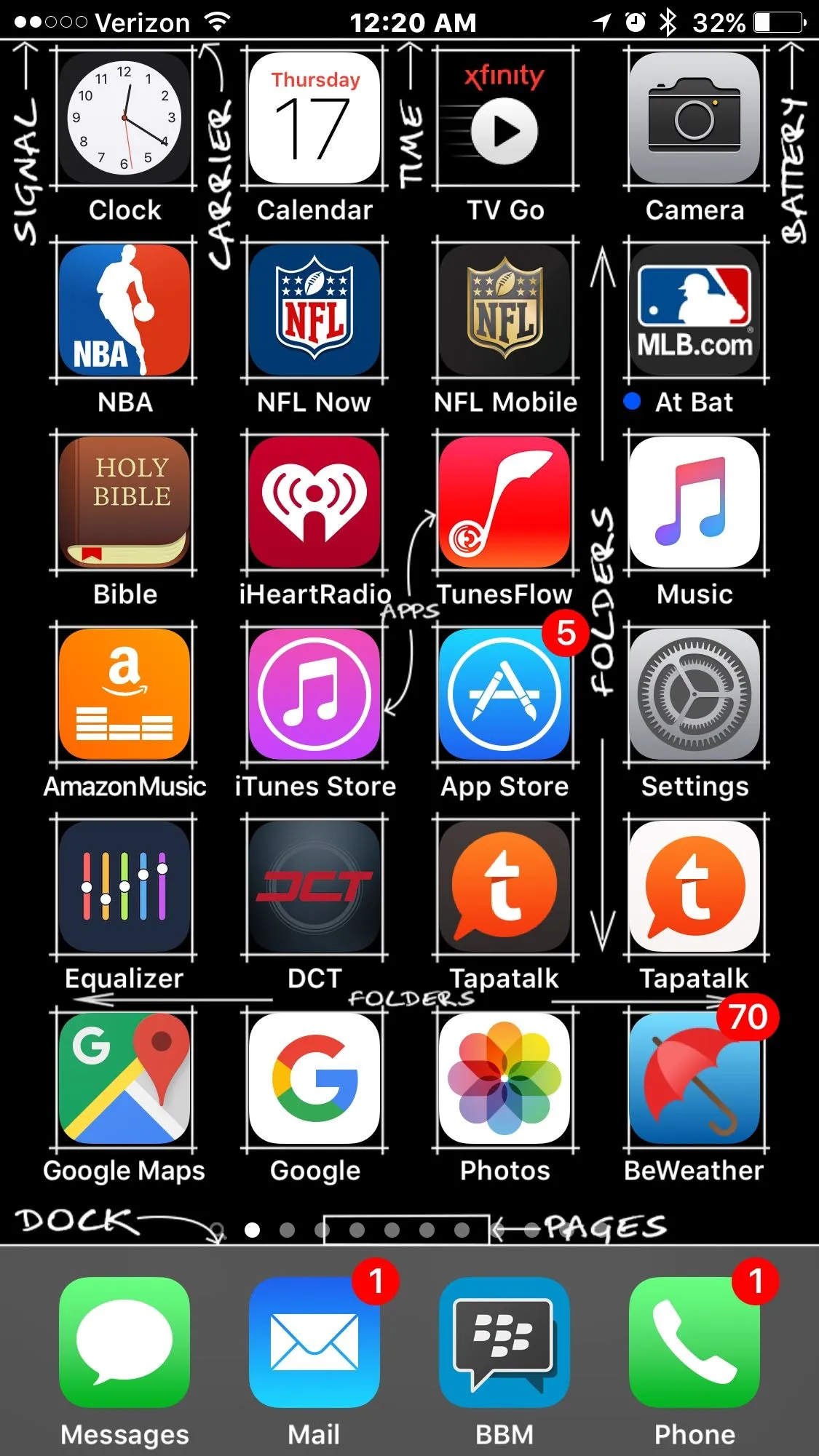Open the xfinity TV Go app
The image size is (819, 1456).
[x=505, y=118]
